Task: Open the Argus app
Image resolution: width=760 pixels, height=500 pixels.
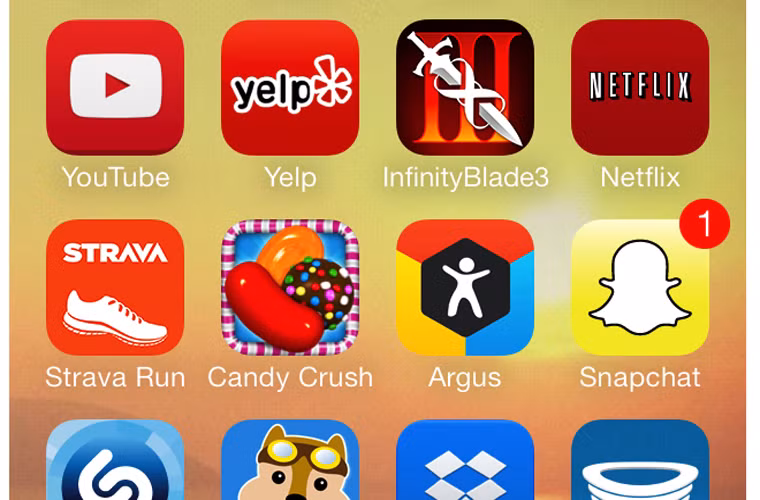Action: point(465,288)
